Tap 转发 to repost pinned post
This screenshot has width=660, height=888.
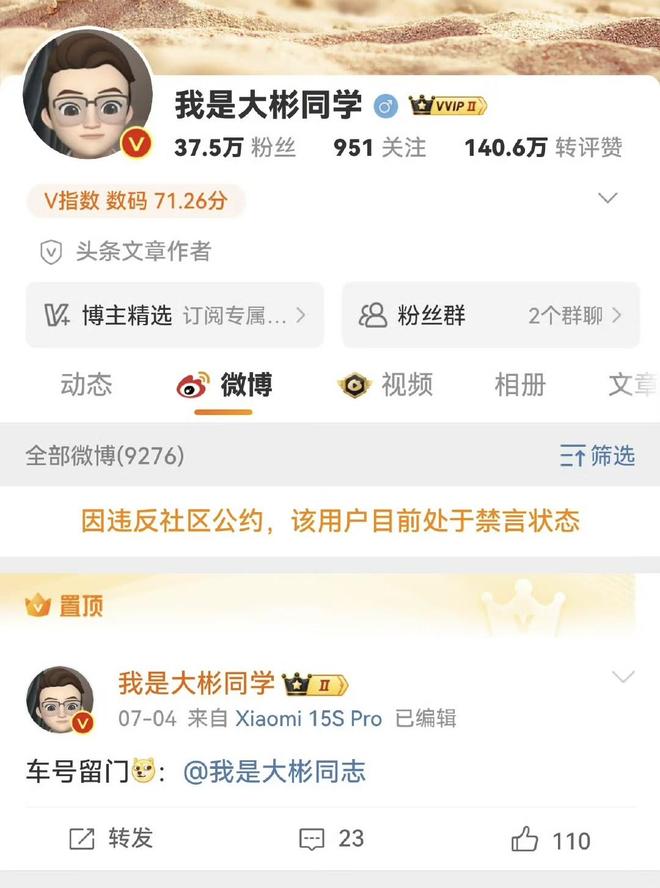tap(111, 838)
